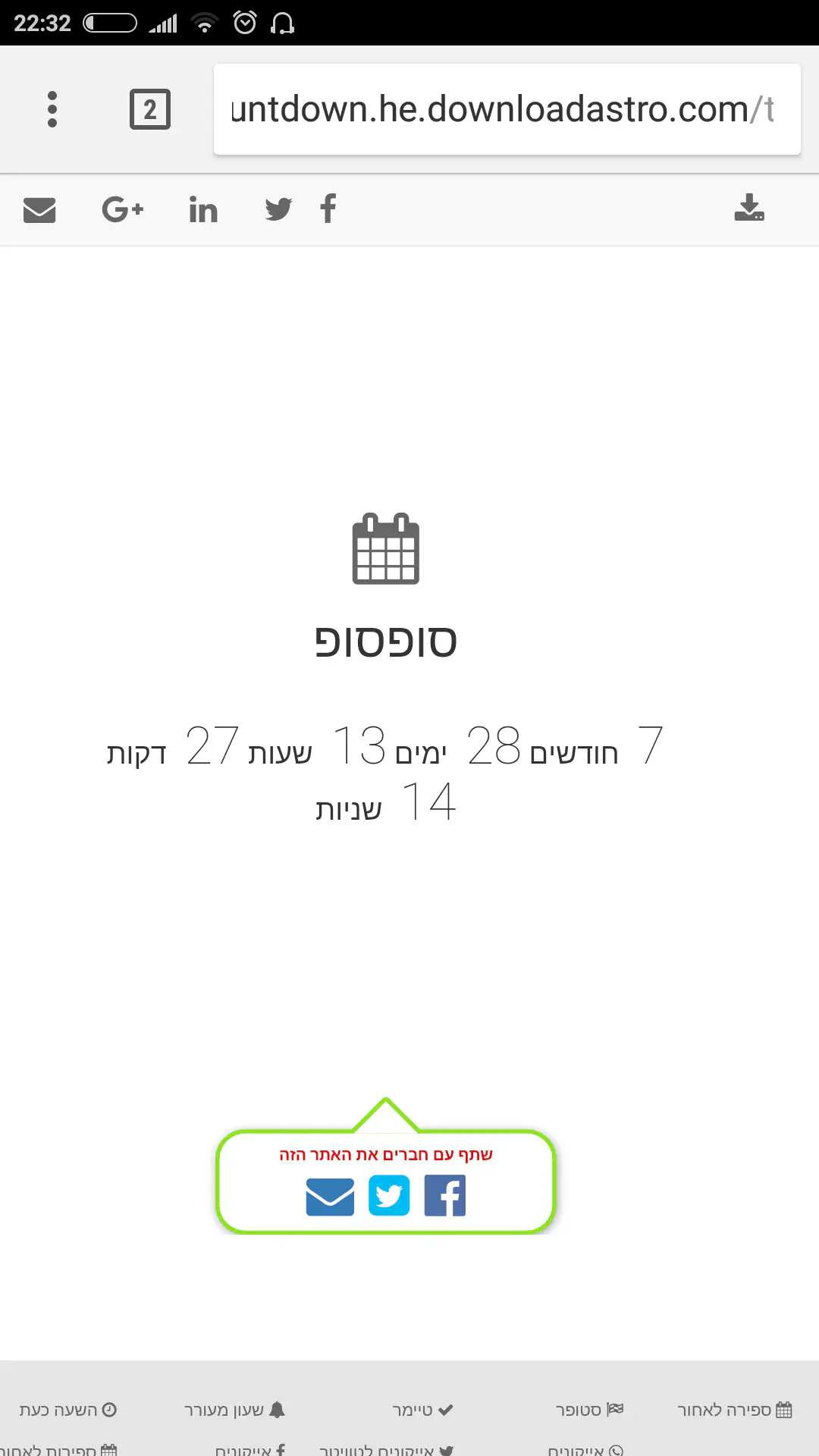The image size is (819, 1456).
Task: Open טיימר timer link
Action: [422, 1410]
